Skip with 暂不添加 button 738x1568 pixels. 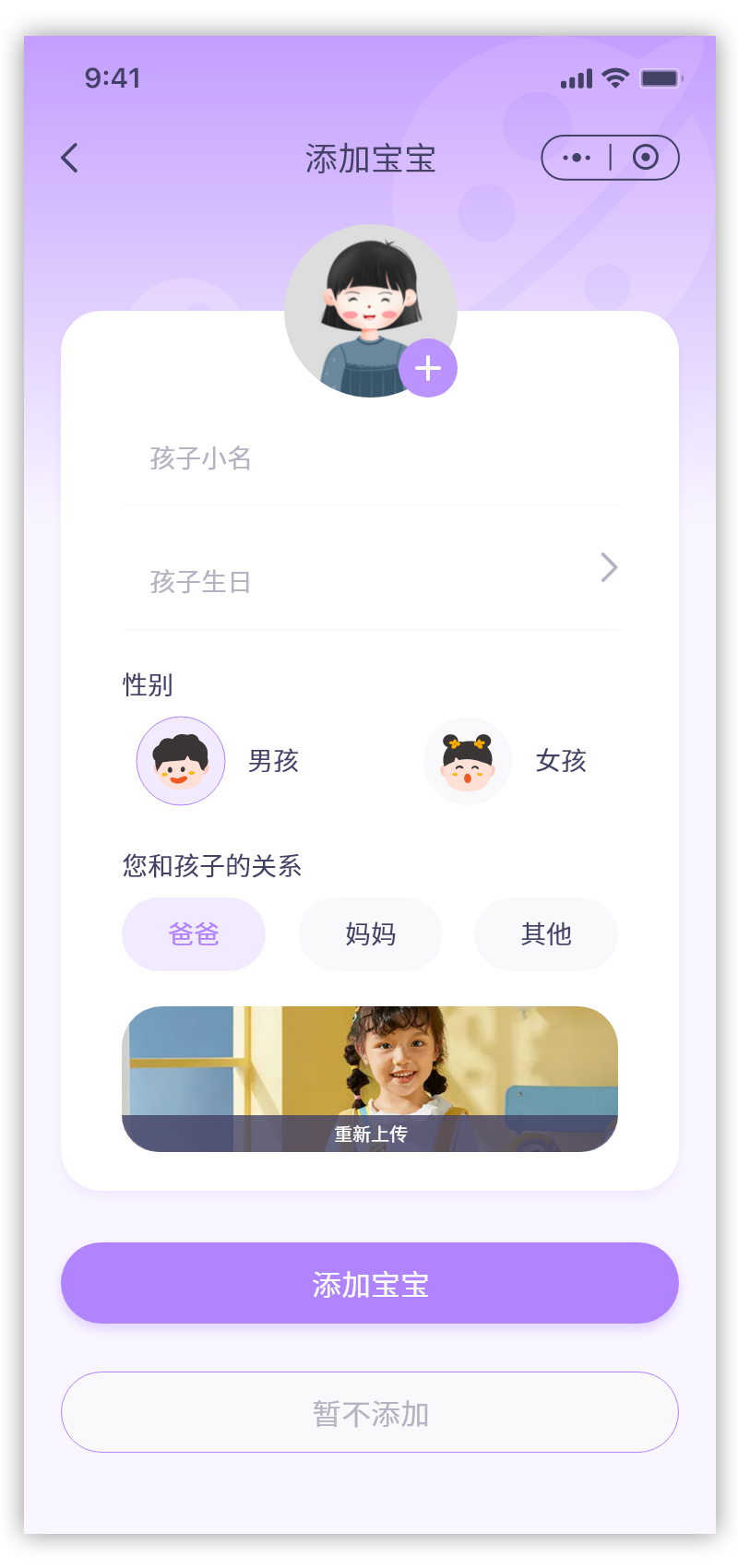pyautogui.click(x=370, y=1412)
